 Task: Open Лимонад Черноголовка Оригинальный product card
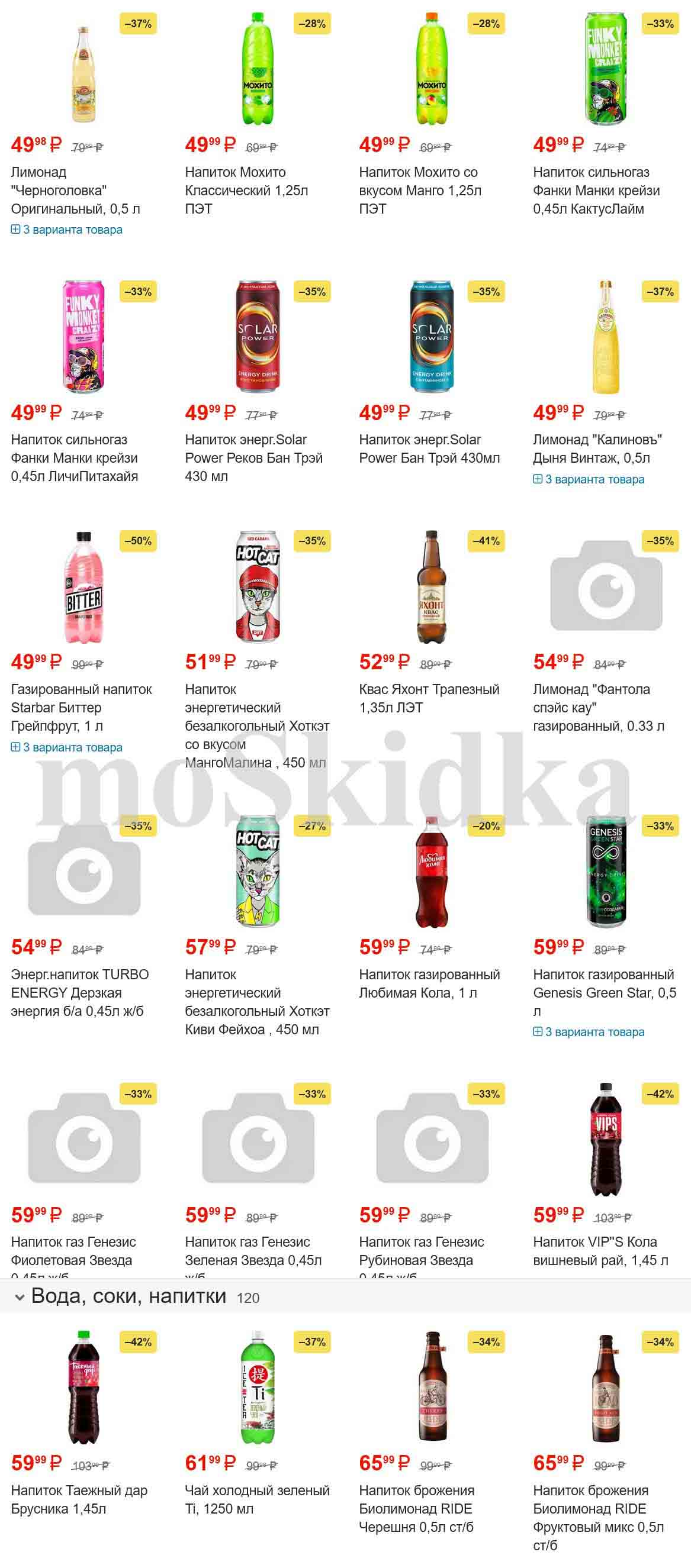pyautogui.click(x=75, y=190)
